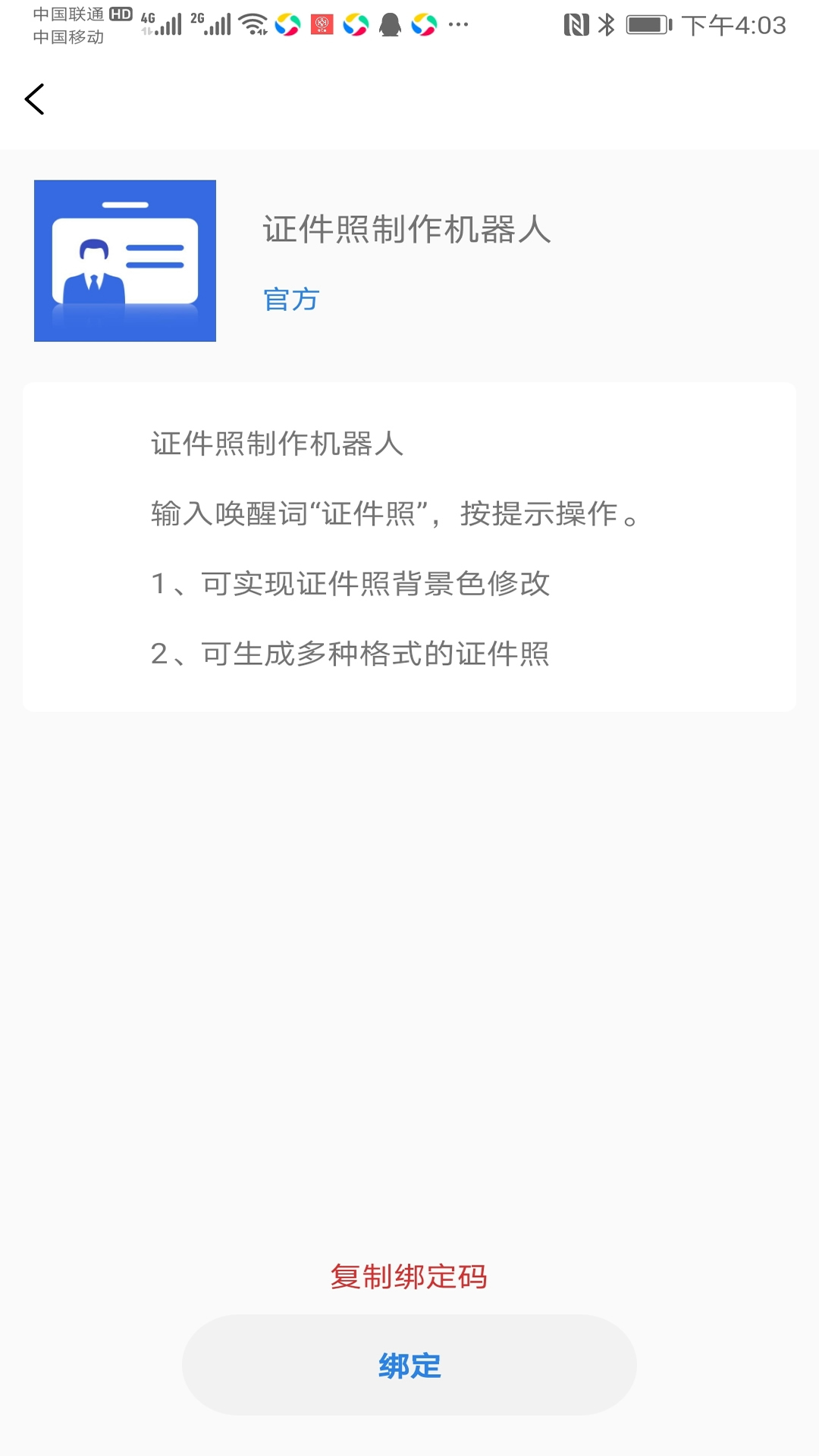Click the back arrow to return
The width and height of the screenshot is (819, 1456).
click(x=34, y=99)
